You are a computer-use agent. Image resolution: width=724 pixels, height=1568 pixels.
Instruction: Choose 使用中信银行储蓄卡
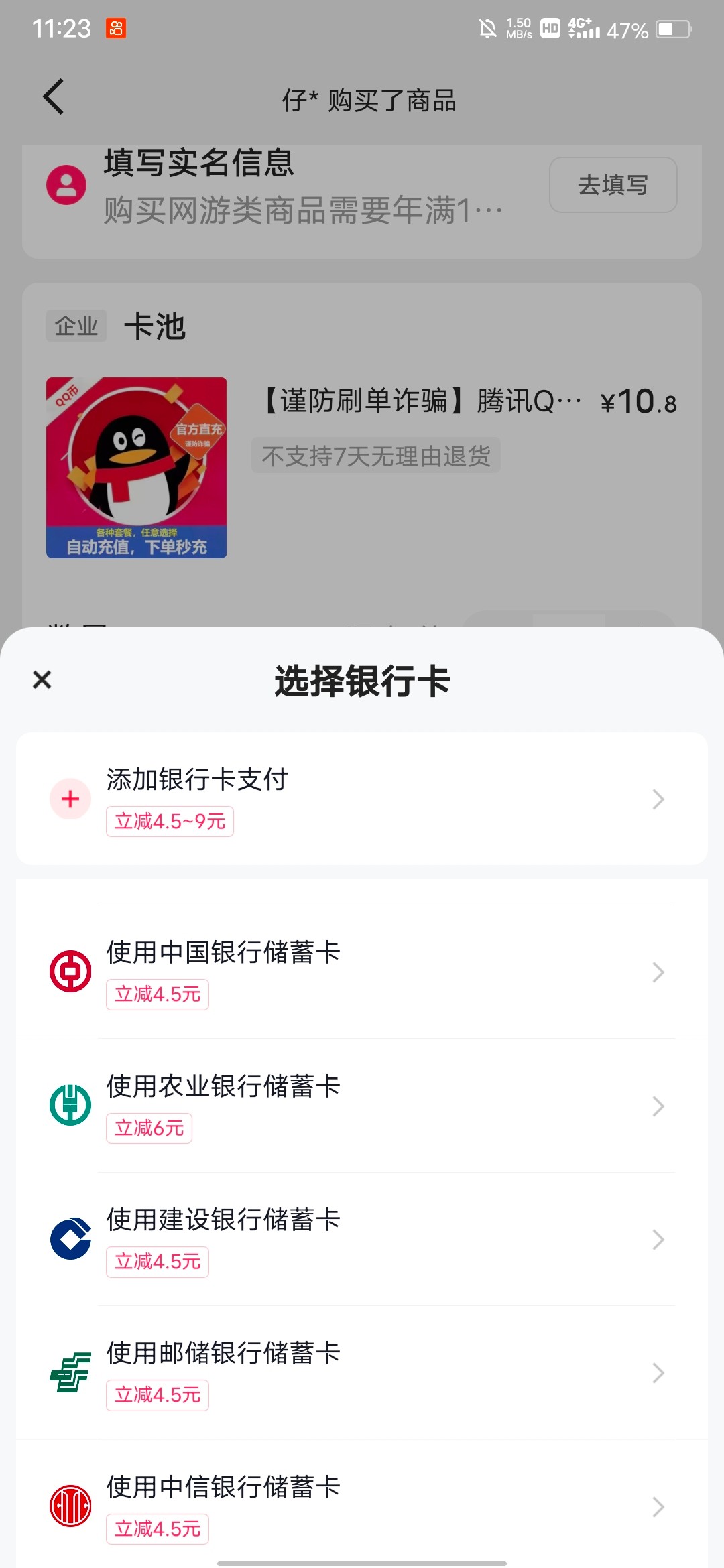pyautogui.click(x=362, y=1506)
